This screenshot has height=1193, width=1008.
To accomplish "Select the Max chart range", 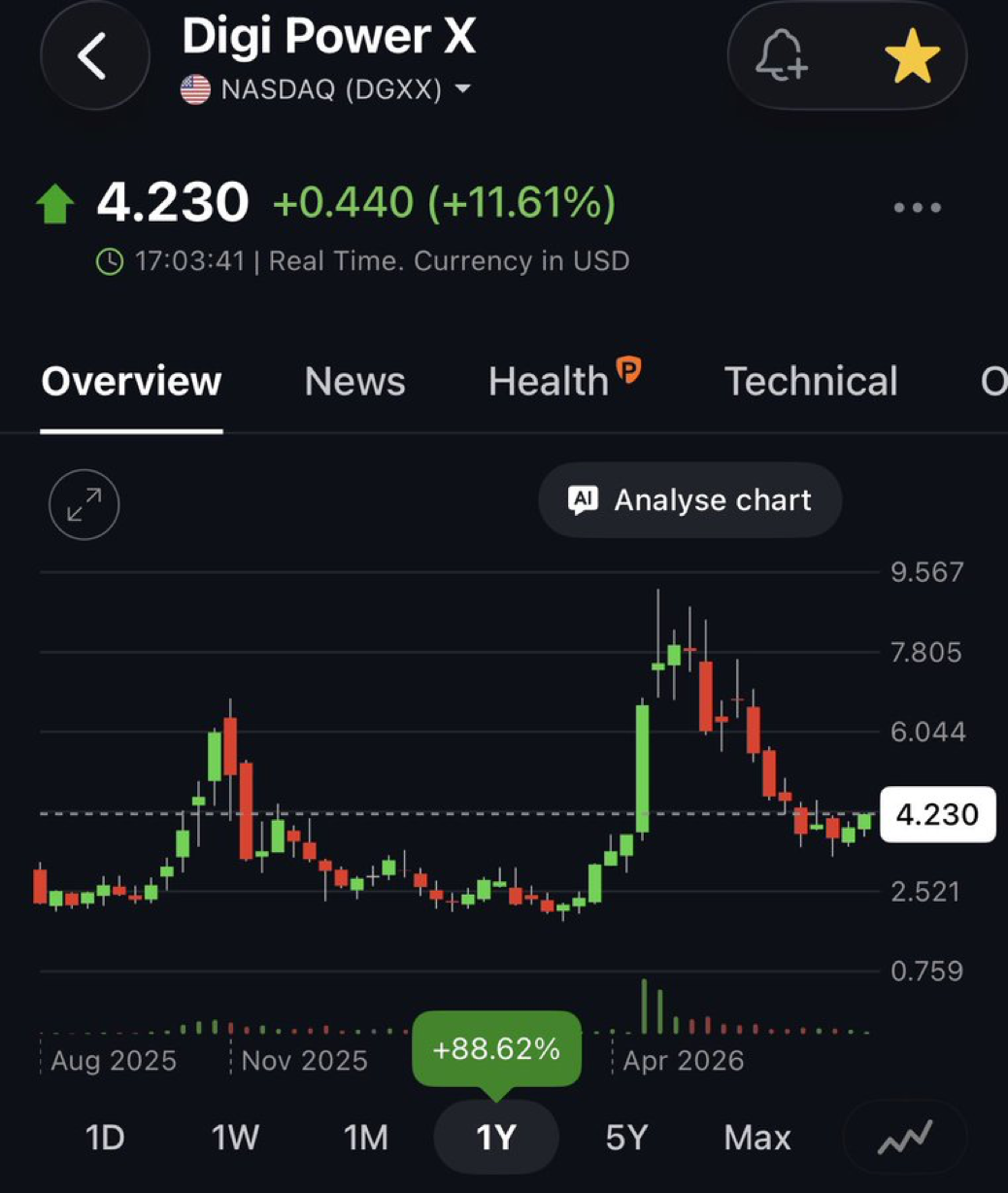I will 757,1137.
